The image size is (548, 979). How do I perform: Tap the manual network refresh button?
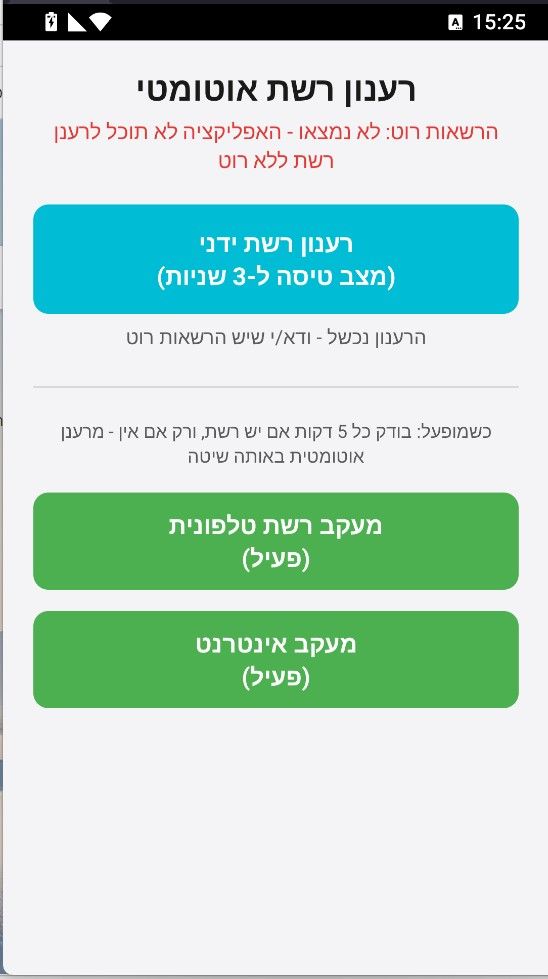coord(275,259)
